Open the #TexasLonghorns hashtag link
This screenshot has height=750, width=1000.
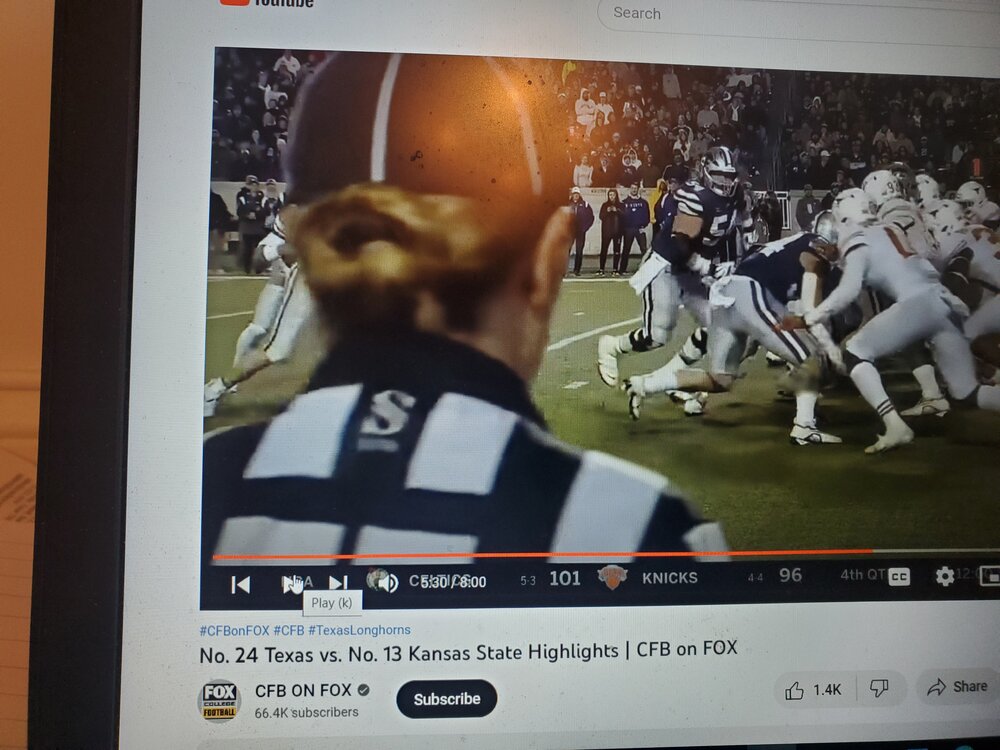[x=359, y=630]
